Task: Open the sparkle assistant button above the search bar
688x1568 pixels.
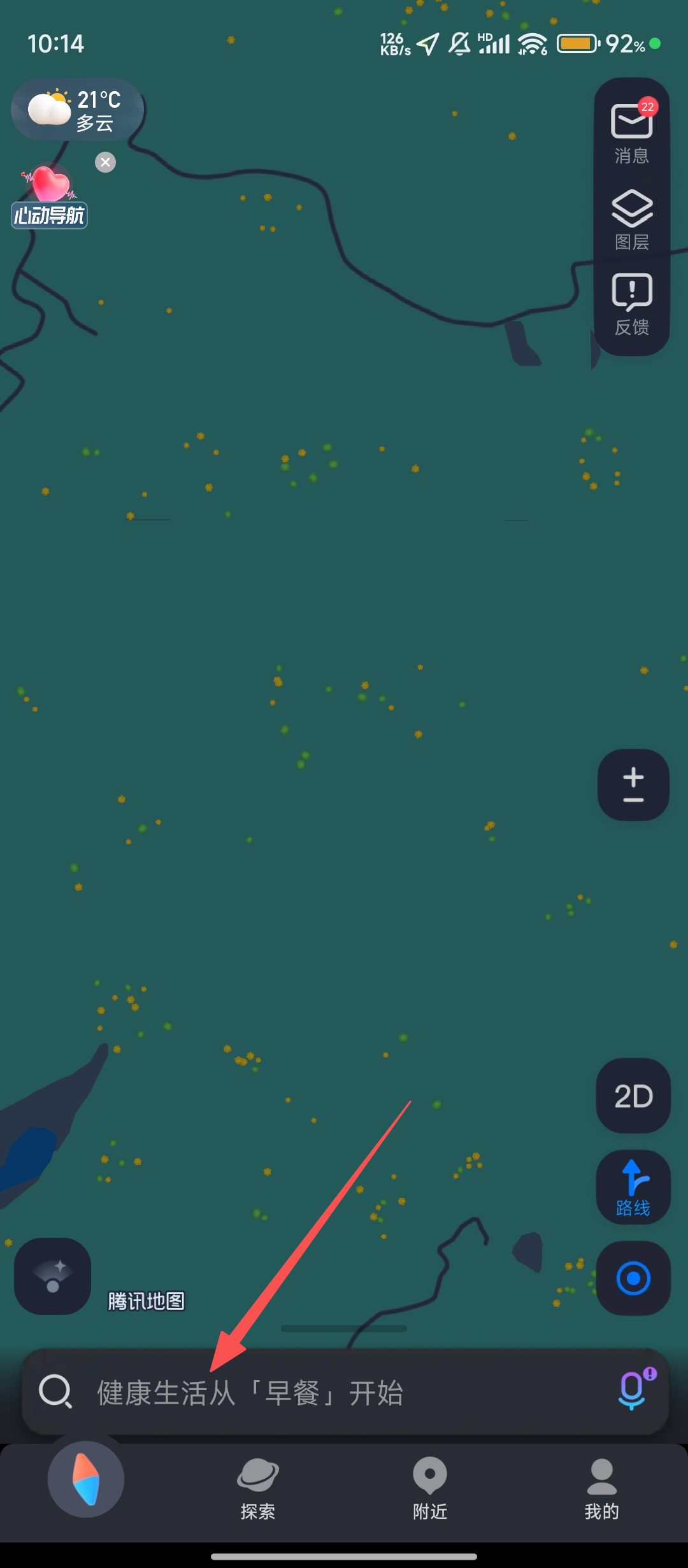Action: coord(53,1276)
